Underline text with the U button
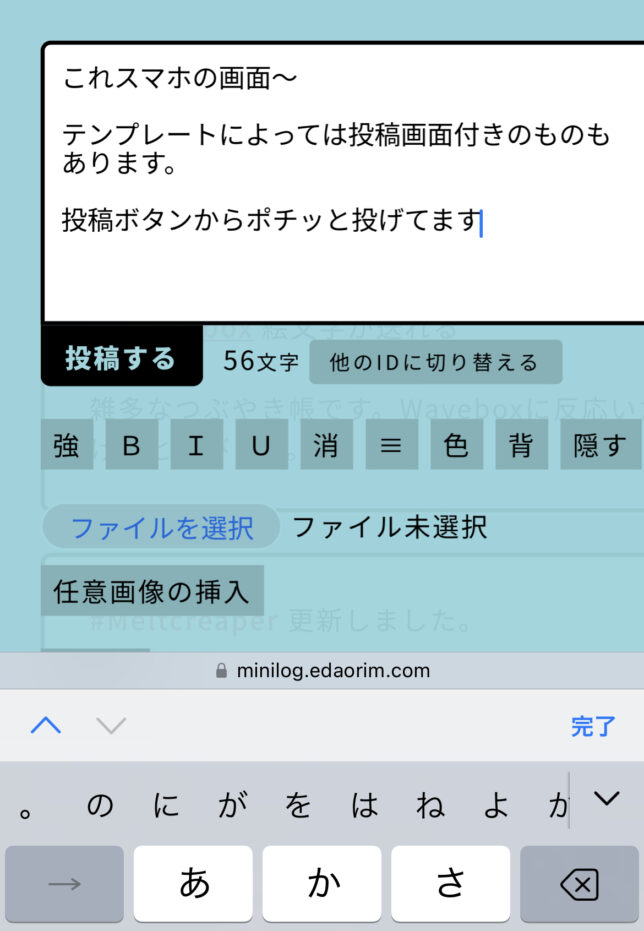 [x=261, y=445]
